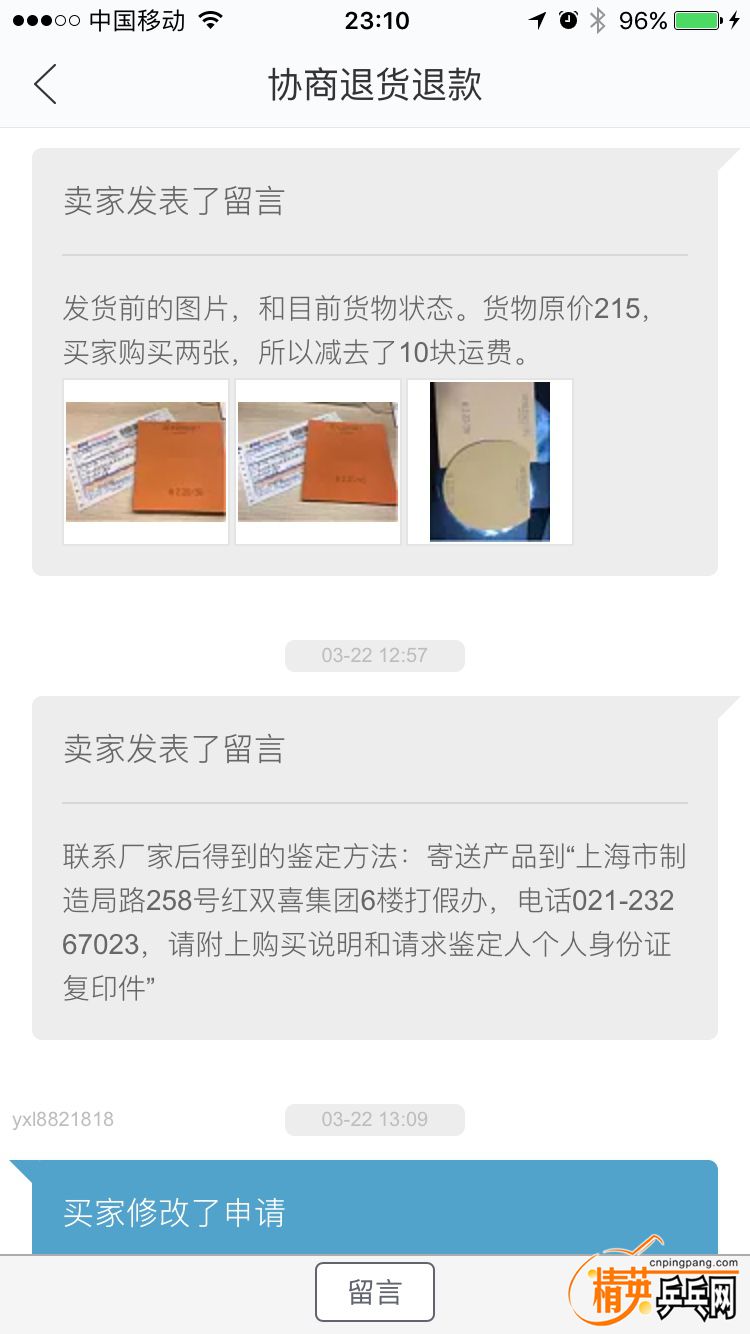This screenshot has width=750, height=1334.
Task: Open the second orange rubber photo
Action: (x=318, y=462)
